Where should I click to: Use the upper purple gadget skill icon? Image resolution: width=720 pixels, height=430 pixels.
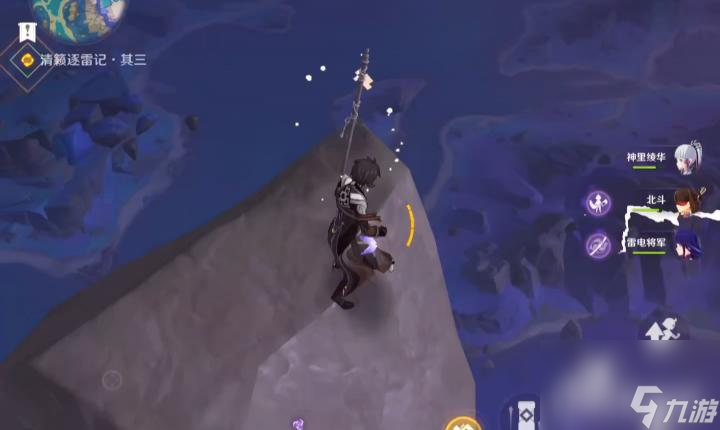pos(599,201)
